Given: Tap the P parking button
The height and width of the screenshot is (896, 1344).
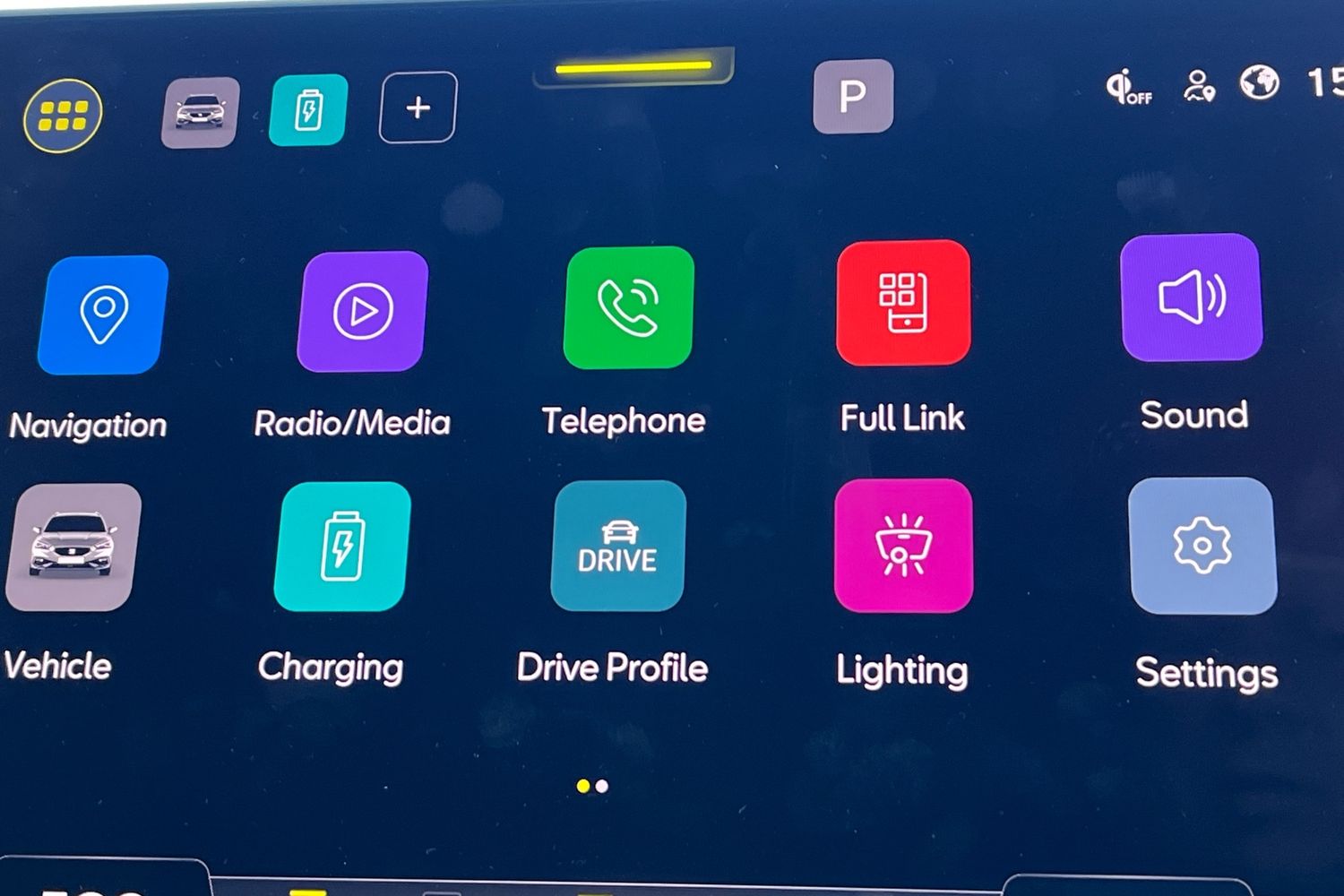Looking at the screenshot, I should pos(853,96).
